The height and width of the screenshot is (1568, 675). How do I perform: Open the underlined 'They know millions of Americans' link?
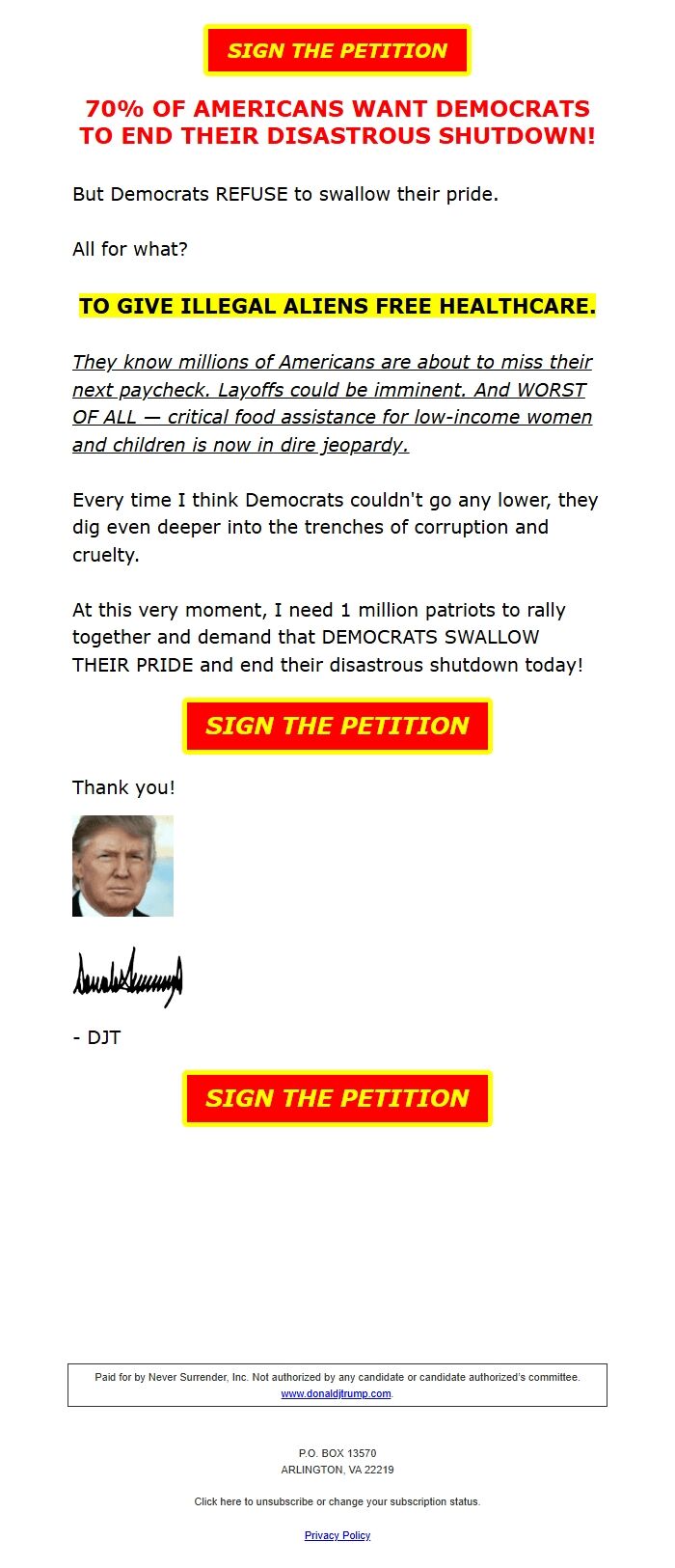click(x=332, y=403)
